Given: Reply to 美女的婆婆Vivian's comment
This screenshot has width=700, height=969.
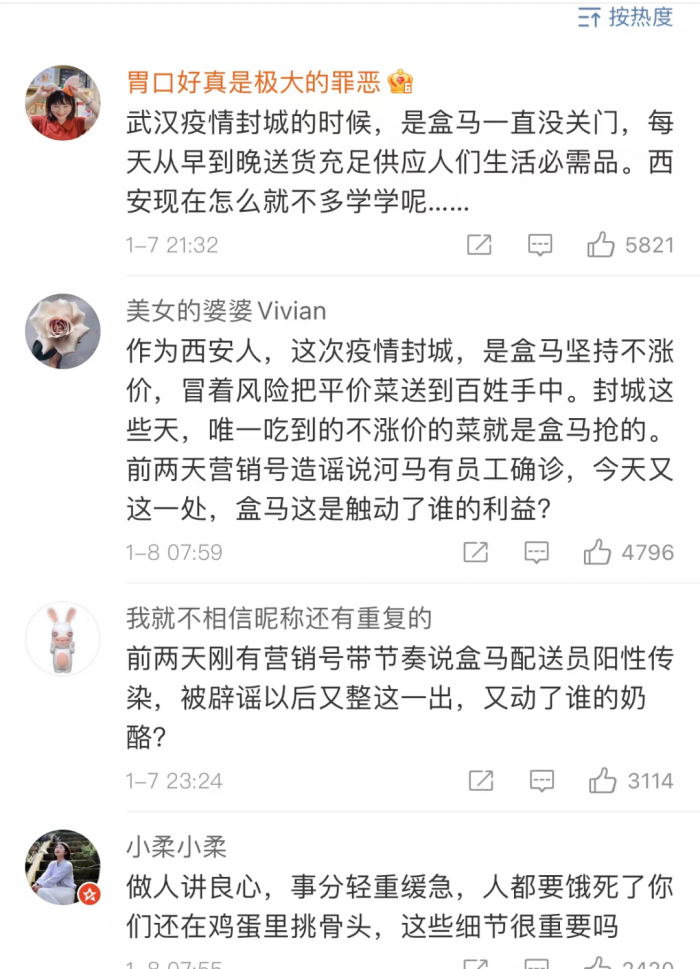Looking at the screenshot, I should (538, 552).
